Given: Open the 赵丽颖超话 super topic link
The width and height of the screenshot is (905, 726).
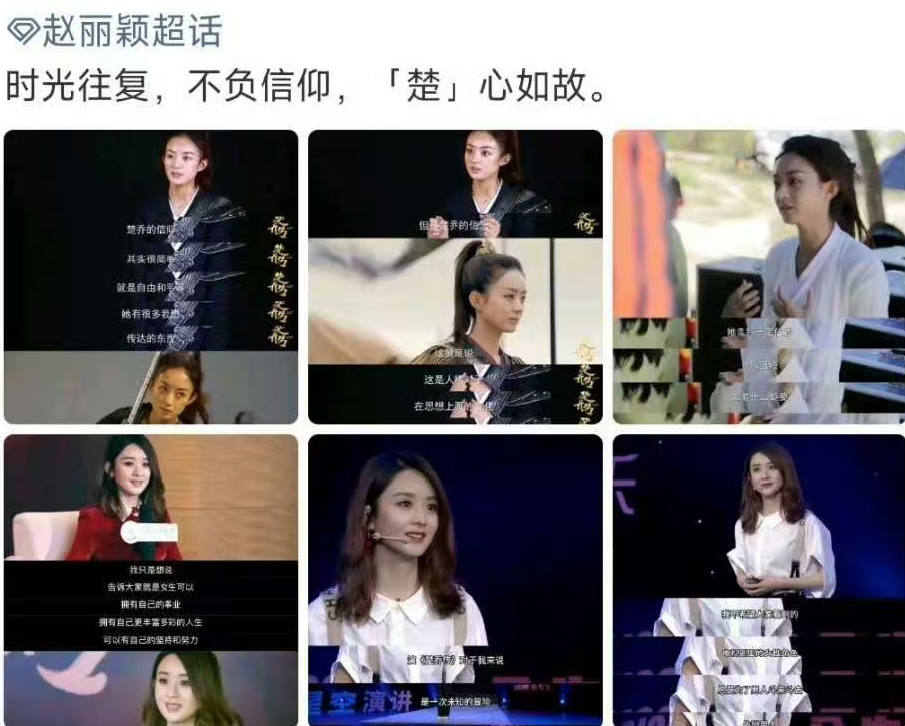Looking at the screenshot, I should click(x=113, y=32).
